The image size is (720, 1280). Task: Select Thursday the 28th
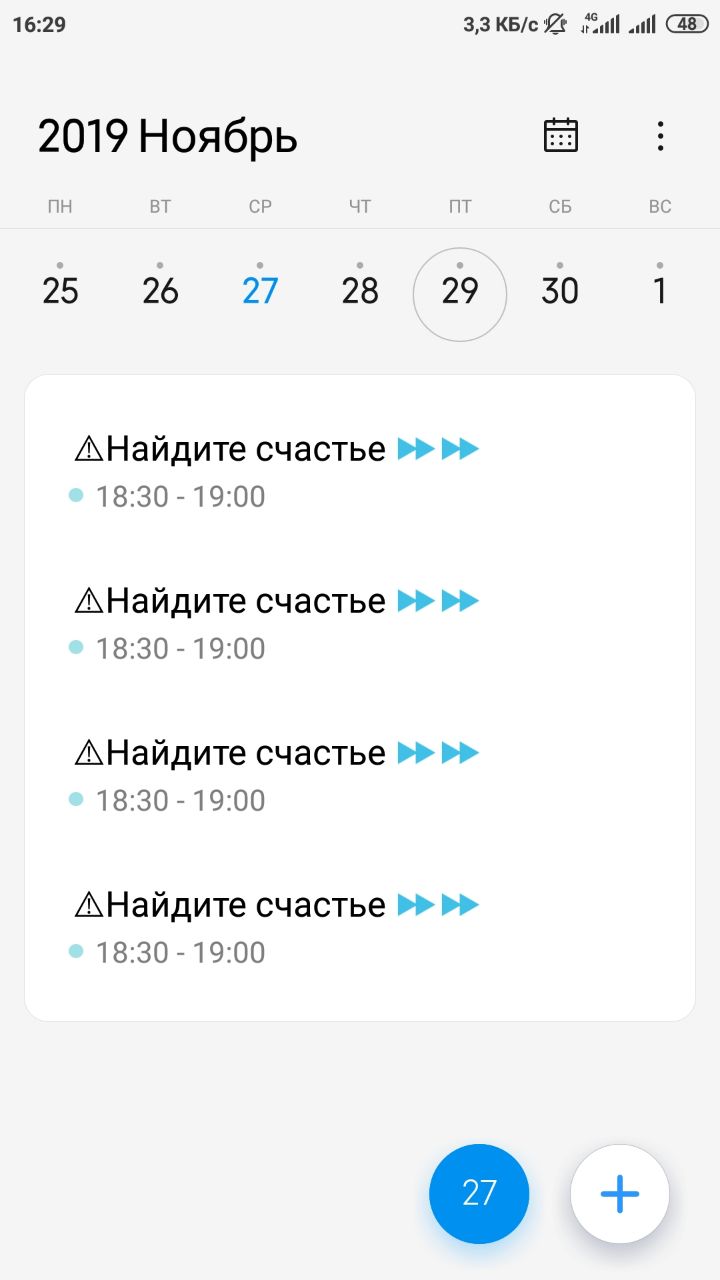[x=360, y=291]
